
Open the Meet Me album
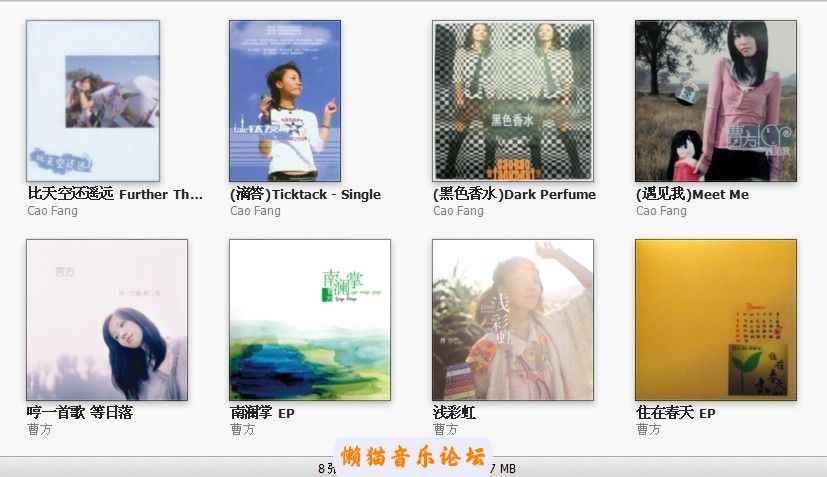(716, 101)
